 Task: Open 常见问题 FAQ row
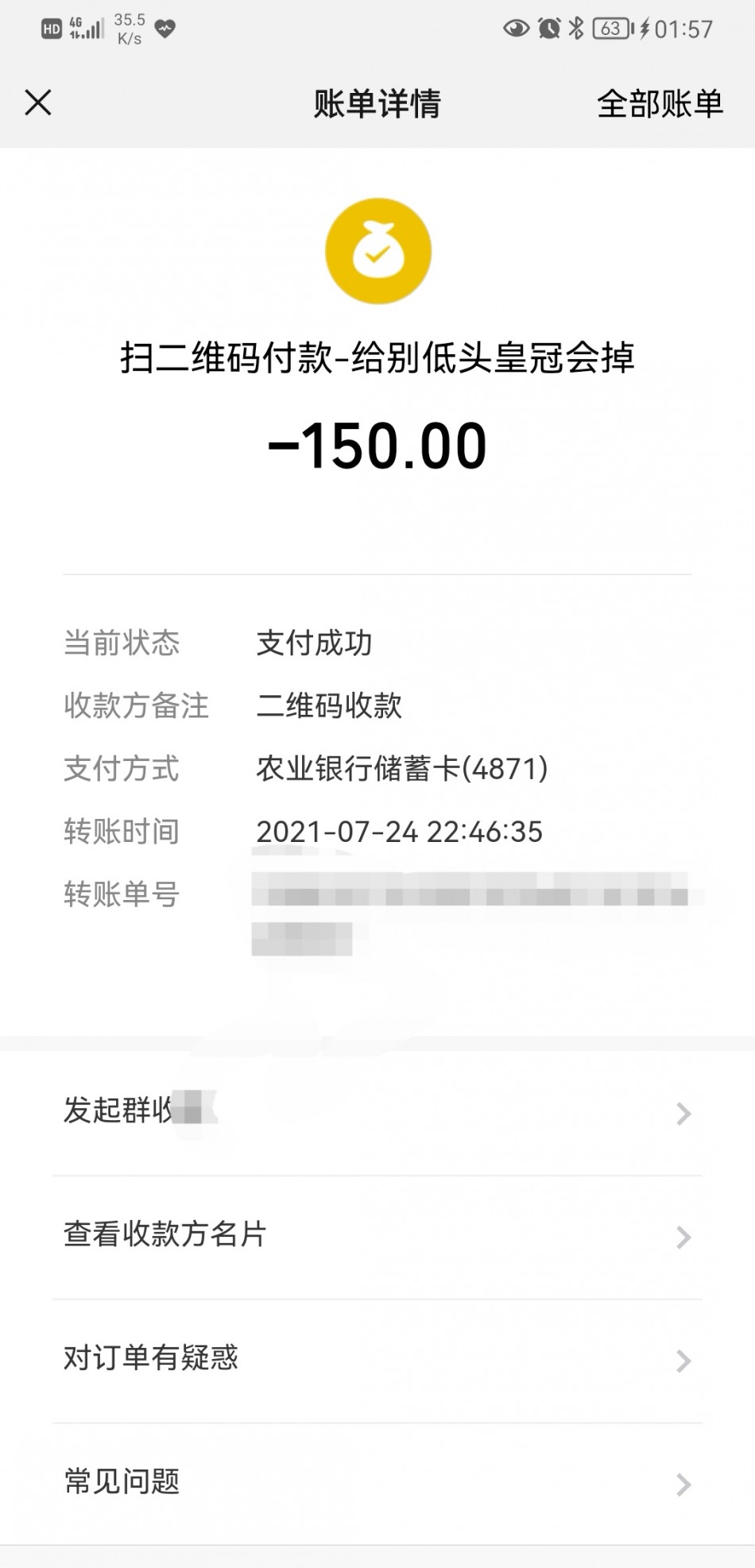pos(377,1483)
